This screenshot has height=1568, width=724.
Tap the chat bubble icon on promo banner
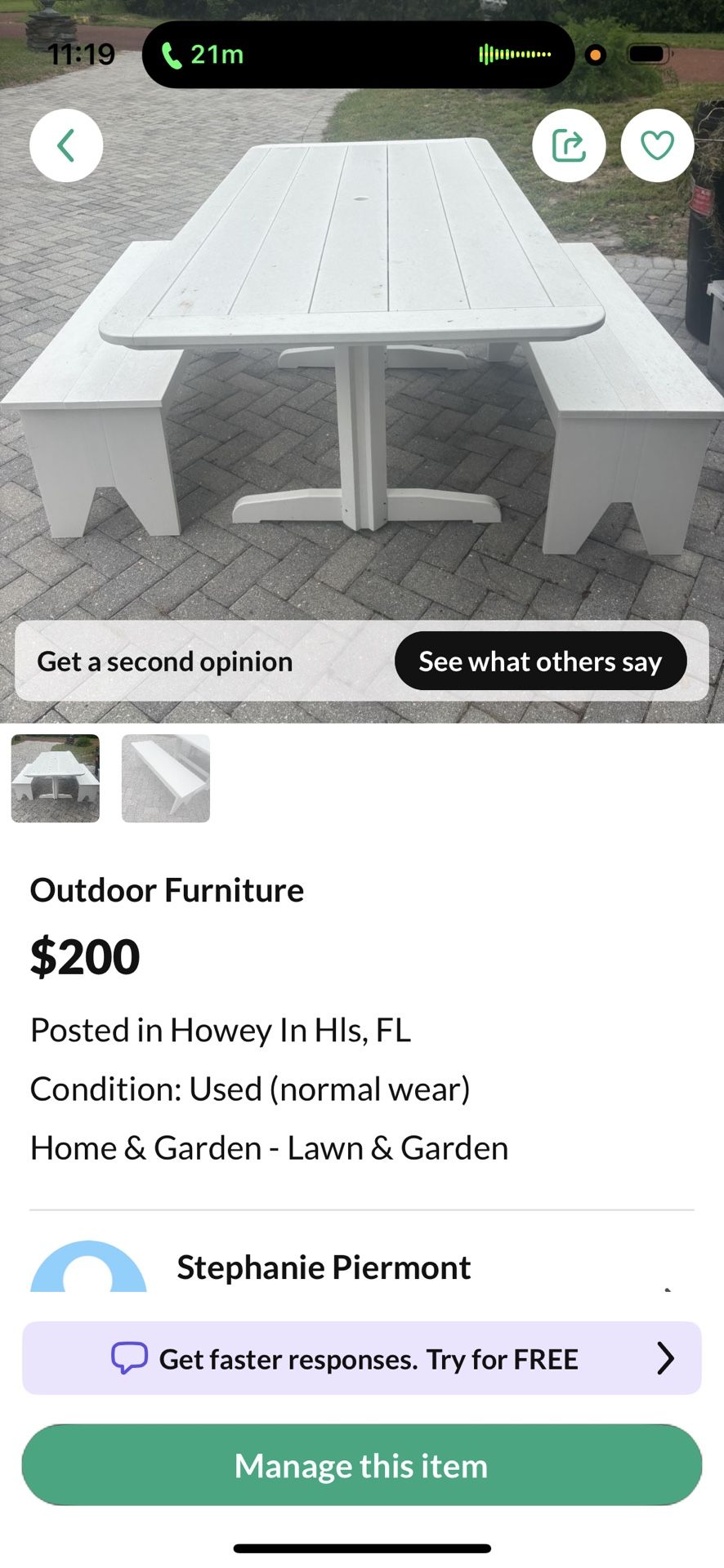pyautogui.click(x=127, y=1358)
